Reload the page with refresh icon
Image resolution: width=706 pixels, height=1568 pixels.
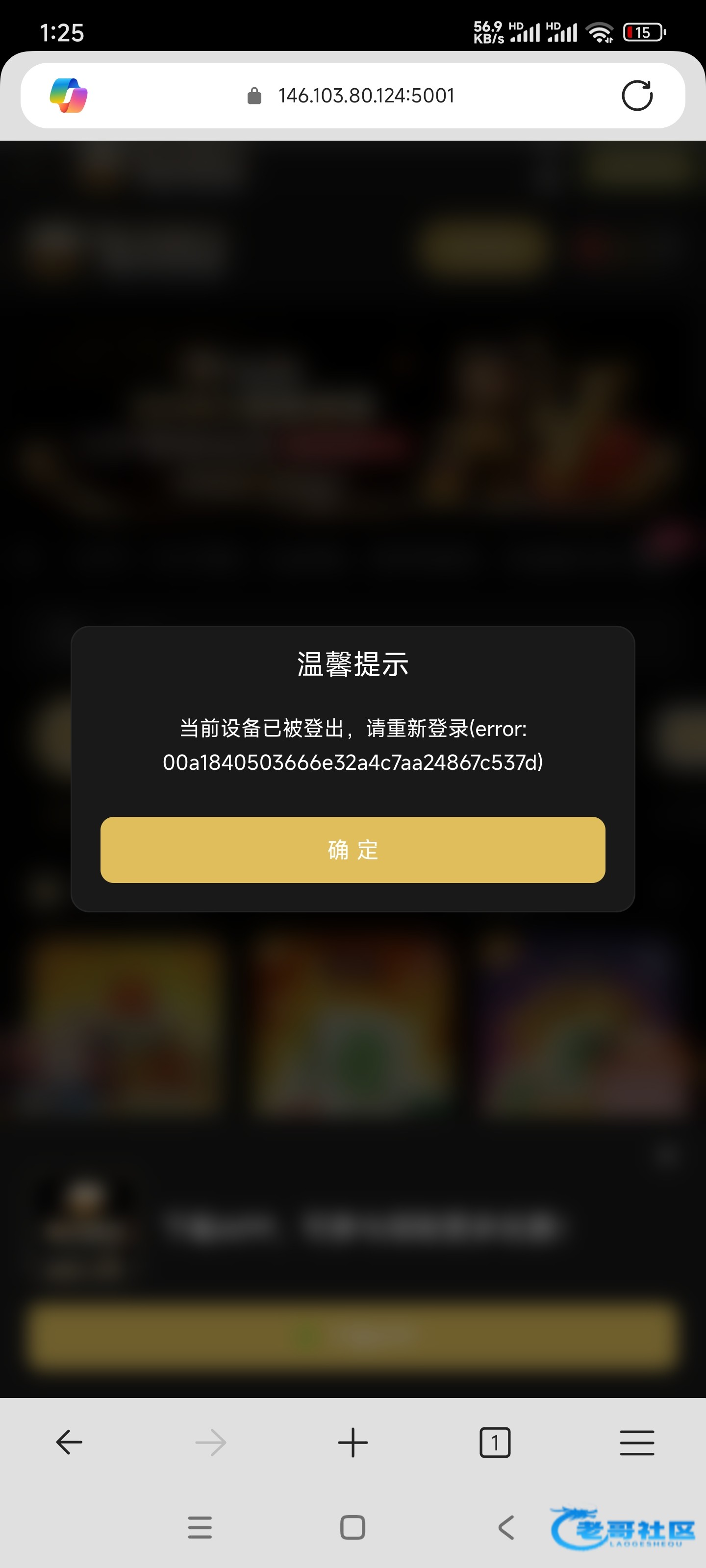(x=636, y=96)
